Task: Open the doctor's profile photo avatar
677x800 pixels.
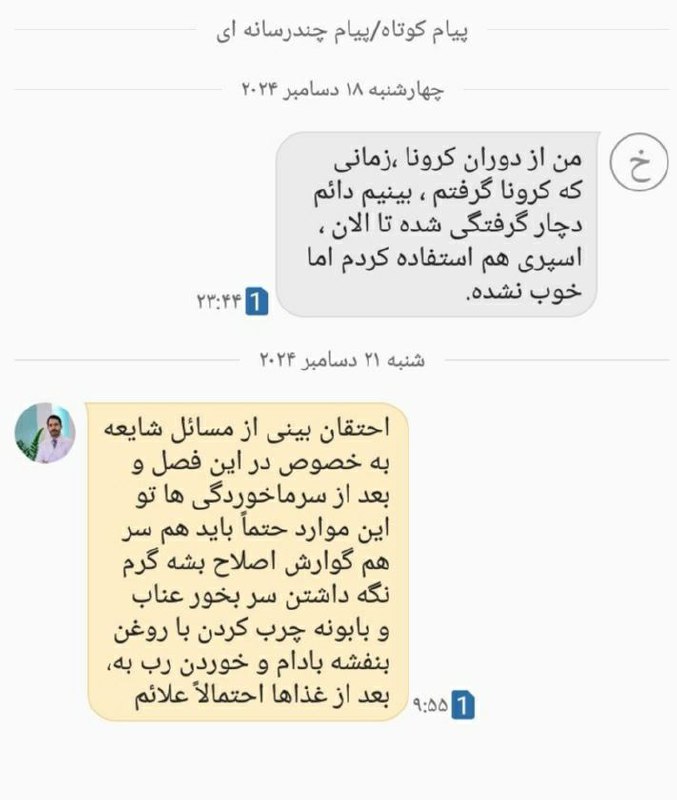Action: click(45, 434)
